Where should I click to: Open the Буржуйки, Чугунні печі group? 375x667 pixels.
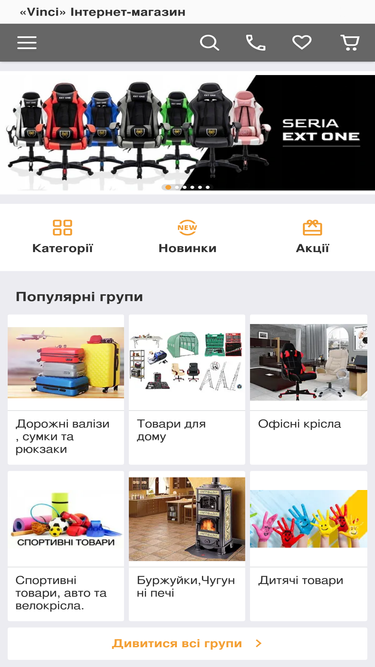[x=187, y=546]
